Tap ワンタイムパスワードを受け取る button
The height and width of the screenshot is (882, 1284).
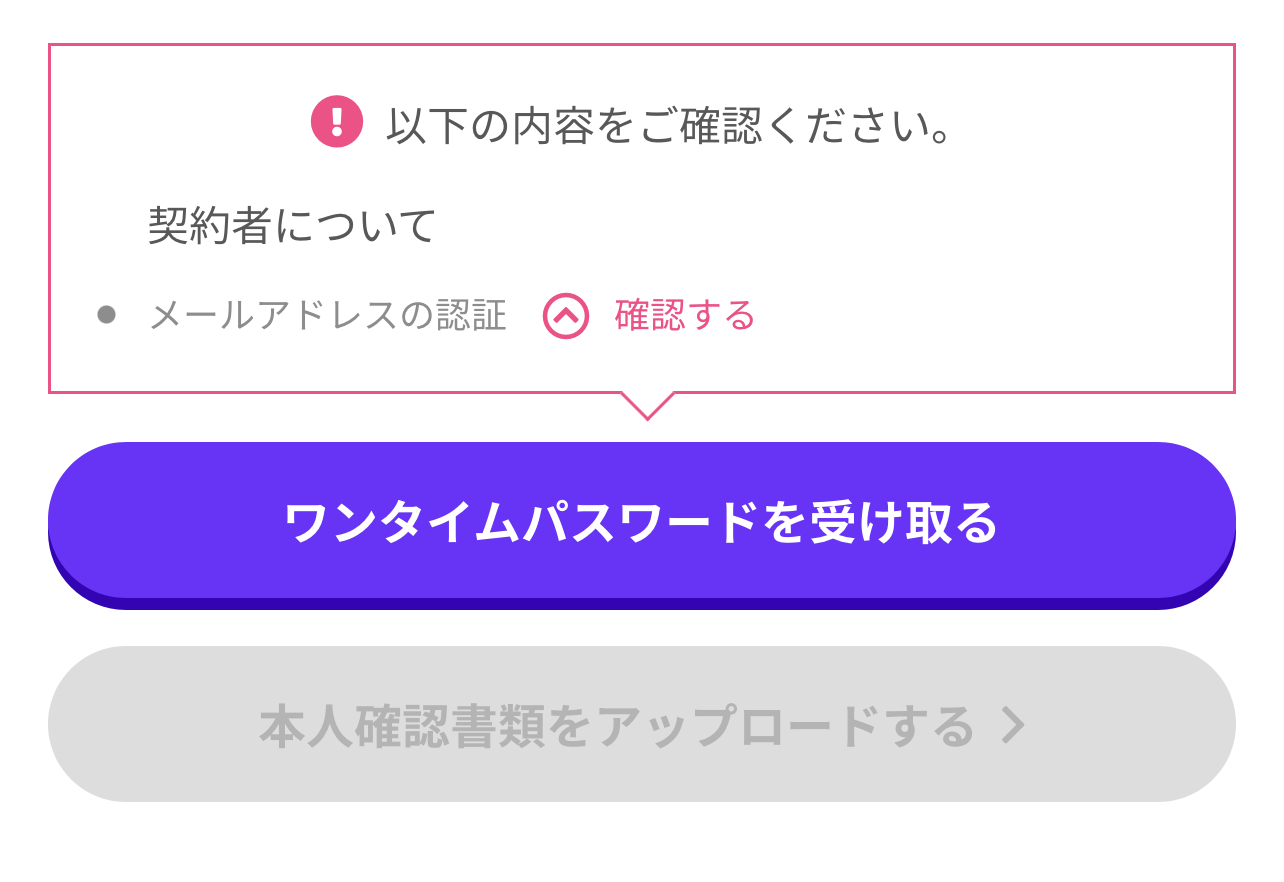[x=641, y=521]
